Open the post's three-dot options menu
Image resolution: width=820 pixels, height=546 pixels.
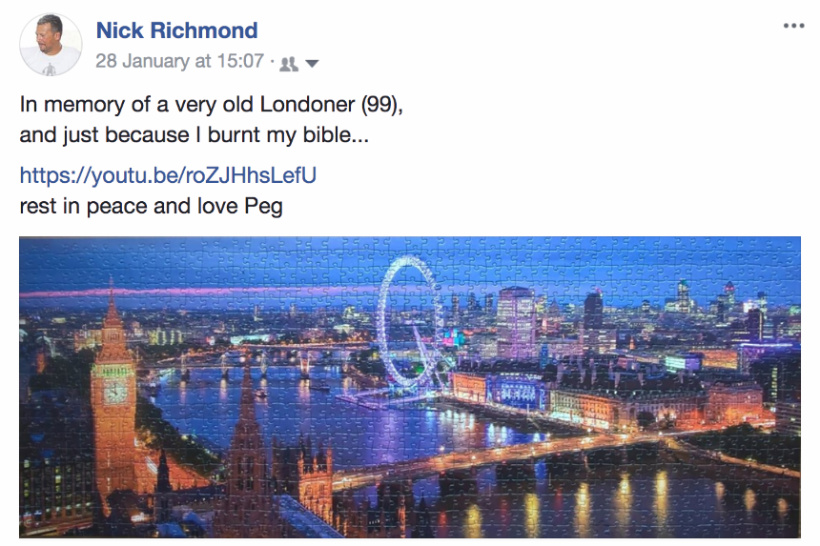(793, 27)
